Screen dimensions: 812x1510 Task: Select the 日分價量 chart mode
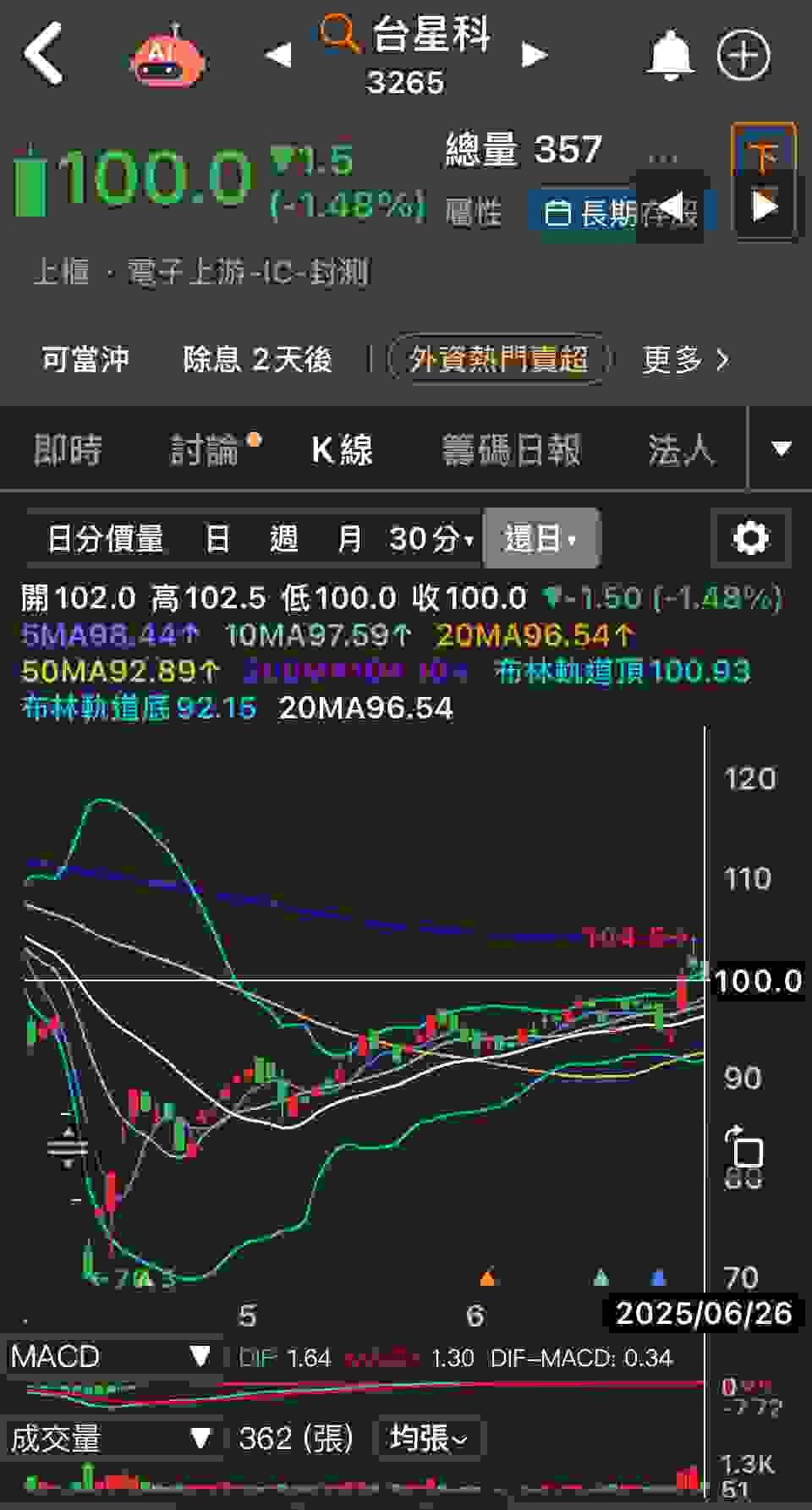pyautogui.click(x=105, y=538)
